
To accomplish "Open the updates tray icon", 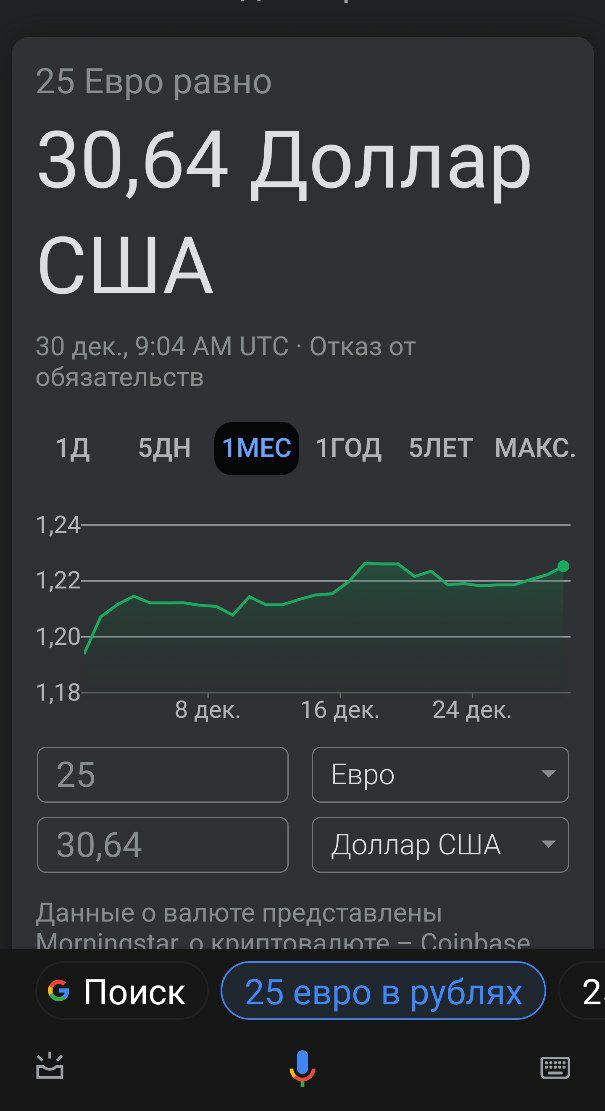I will pos(50,1066).
